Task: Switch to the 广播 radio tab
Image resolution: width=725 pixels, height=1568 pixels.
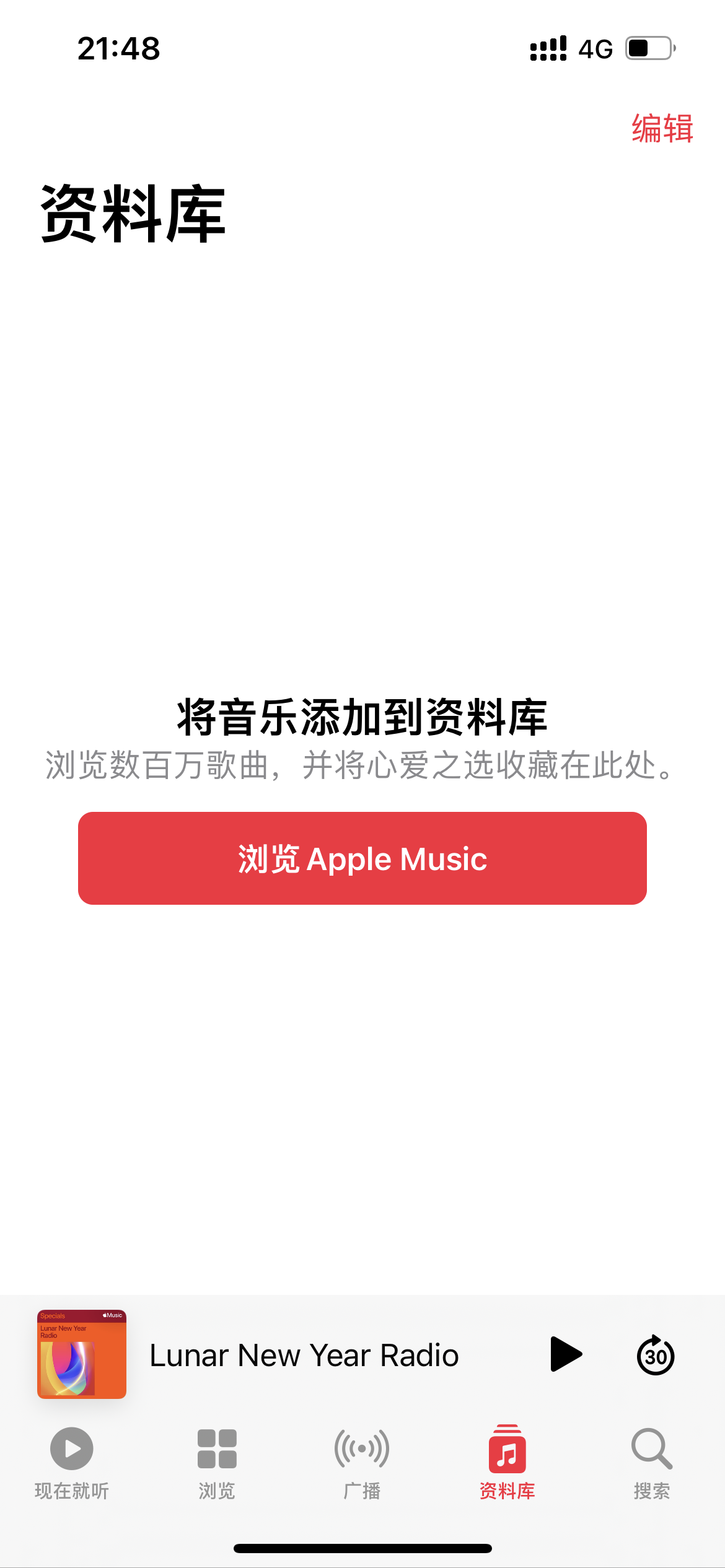Action: 362,1463
